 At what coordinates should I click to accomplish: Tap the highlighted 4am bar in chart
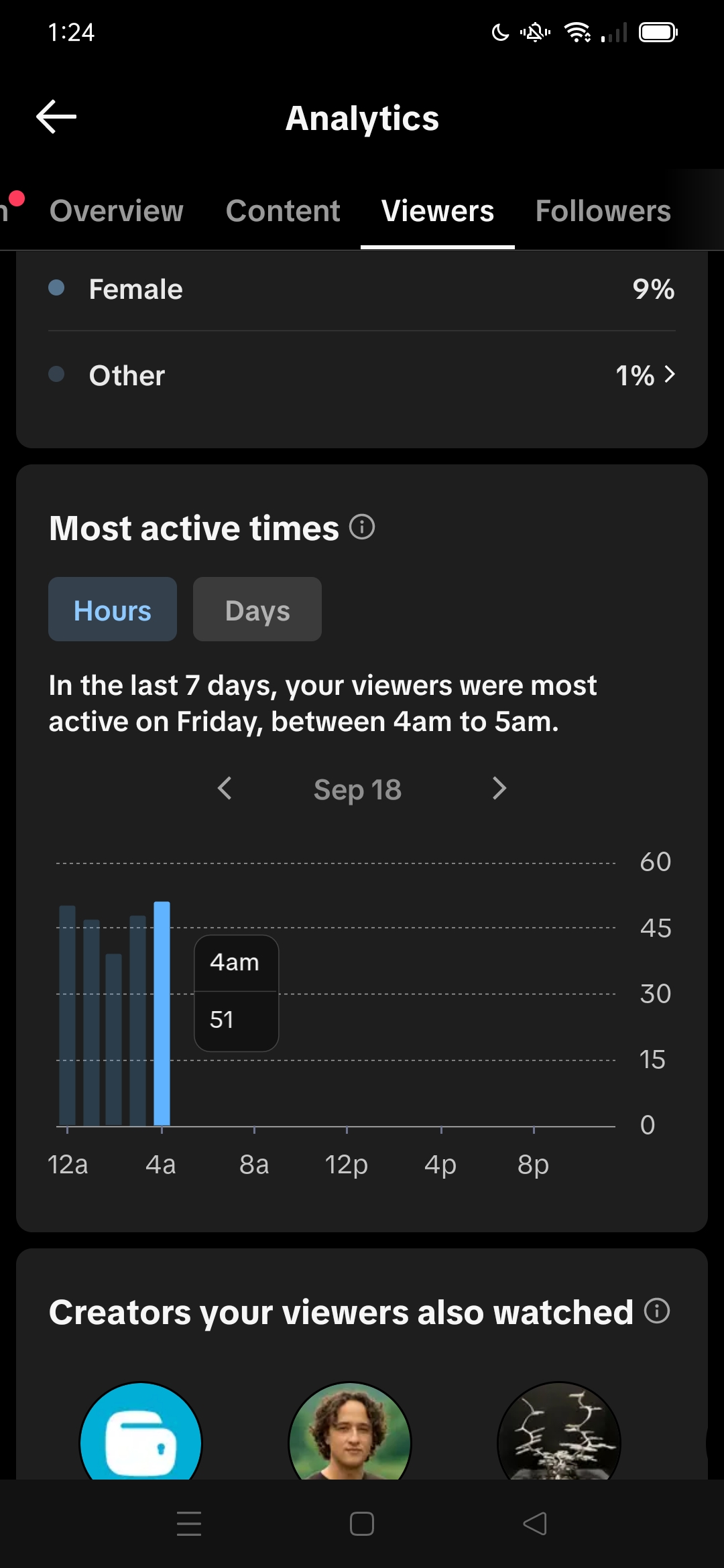pos(162,1013)
